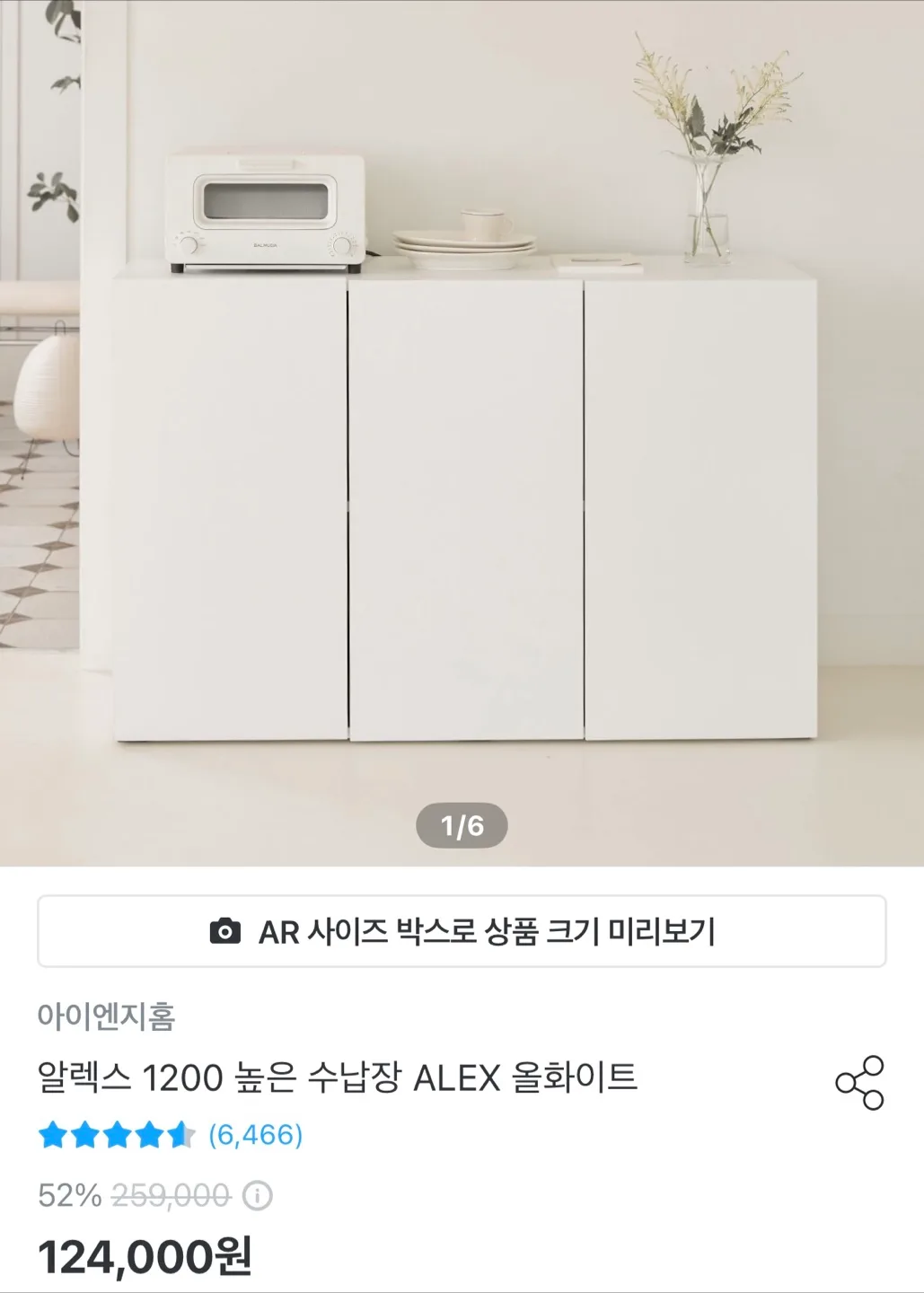This screenshot has width=924, height=1293.
Task: Show the discount price info icon
Action: pos(258,1196)
